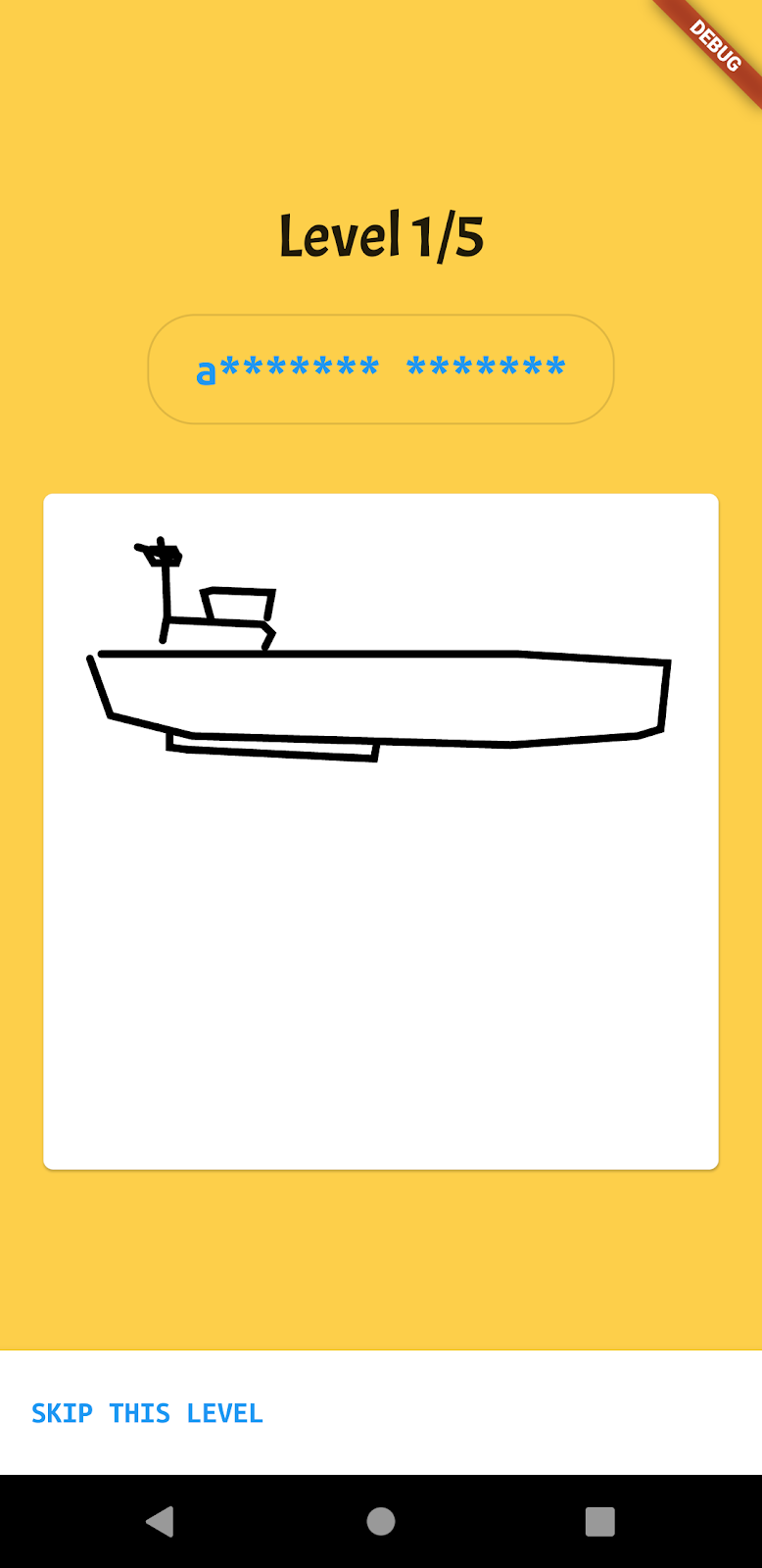Go back using the system back button

(160, 1521)
